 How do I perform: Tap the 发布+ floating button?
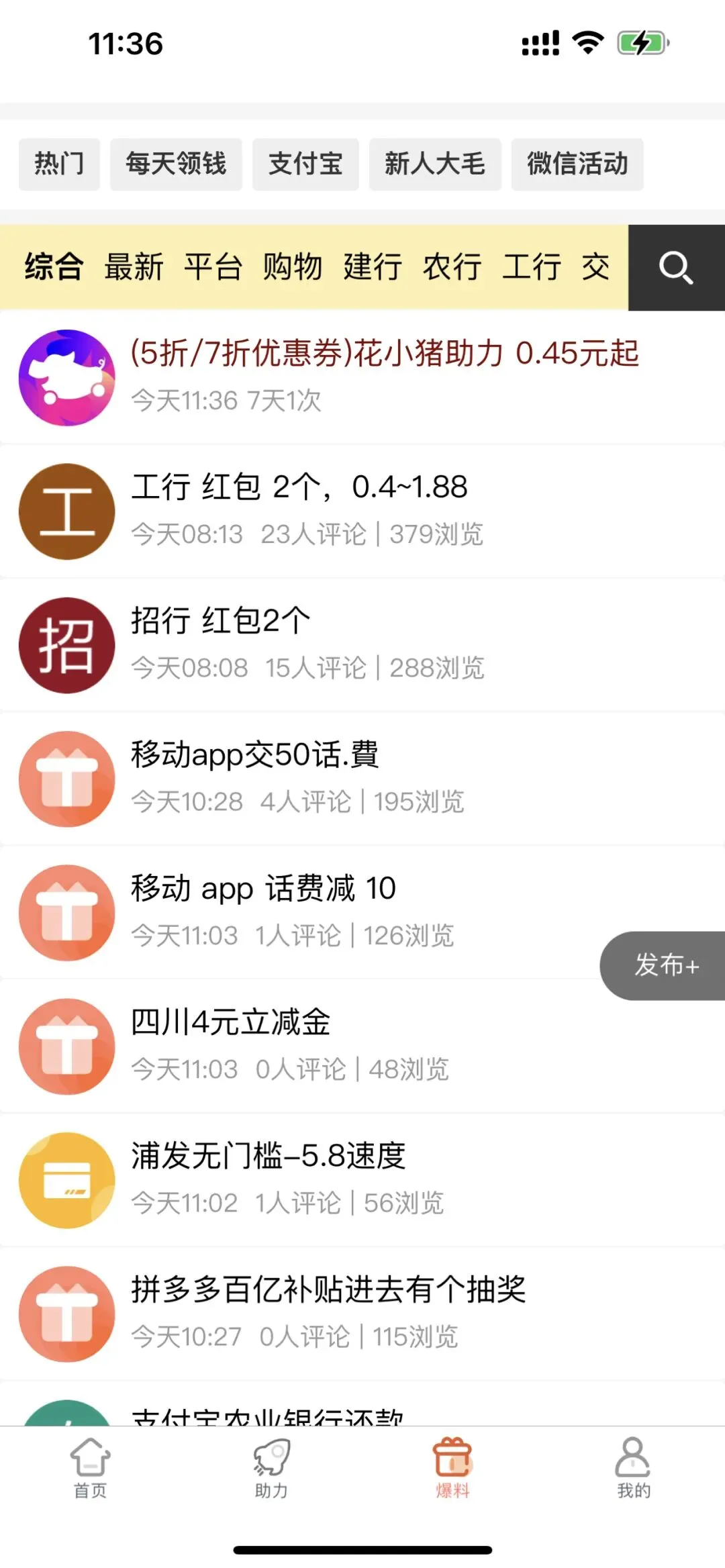coord(665,965)
